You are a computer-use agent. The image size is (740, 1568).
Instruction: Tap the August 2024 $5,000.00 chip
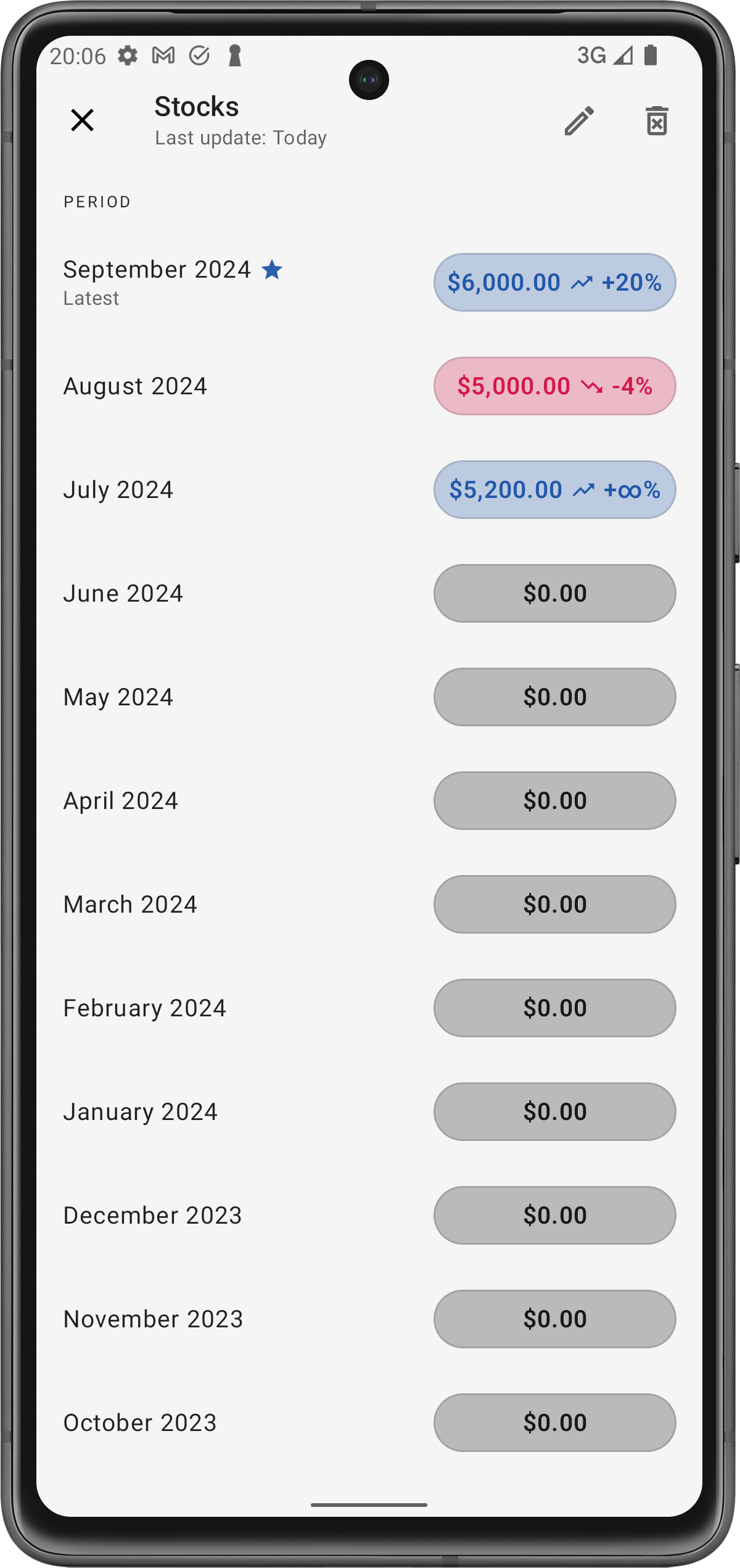pyautogui.click(x=554, y=386)
